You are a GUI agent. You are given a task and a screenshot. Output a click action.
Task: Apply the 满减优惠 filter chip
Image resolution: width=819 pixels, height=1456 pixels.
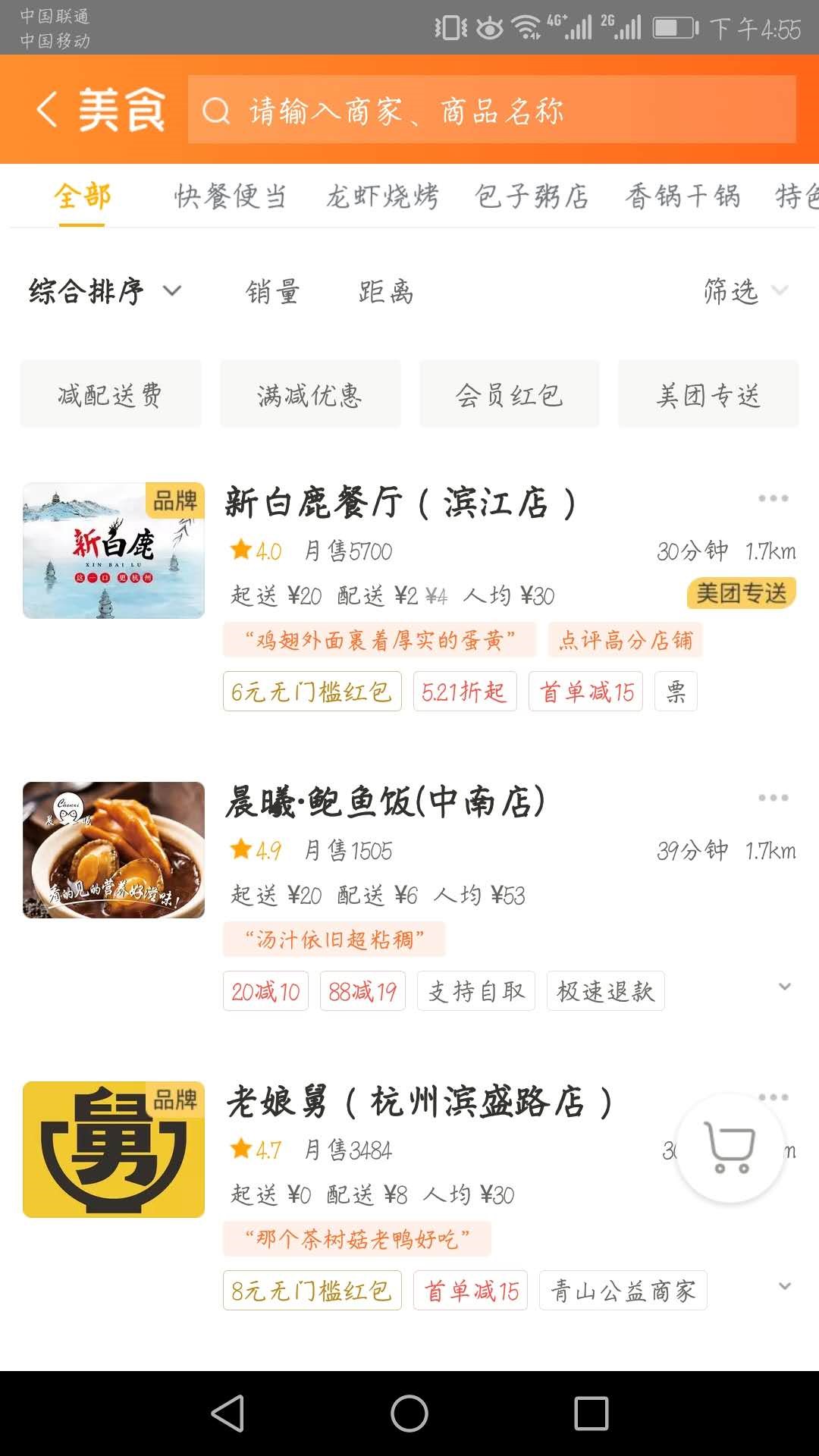coord(310,394)
